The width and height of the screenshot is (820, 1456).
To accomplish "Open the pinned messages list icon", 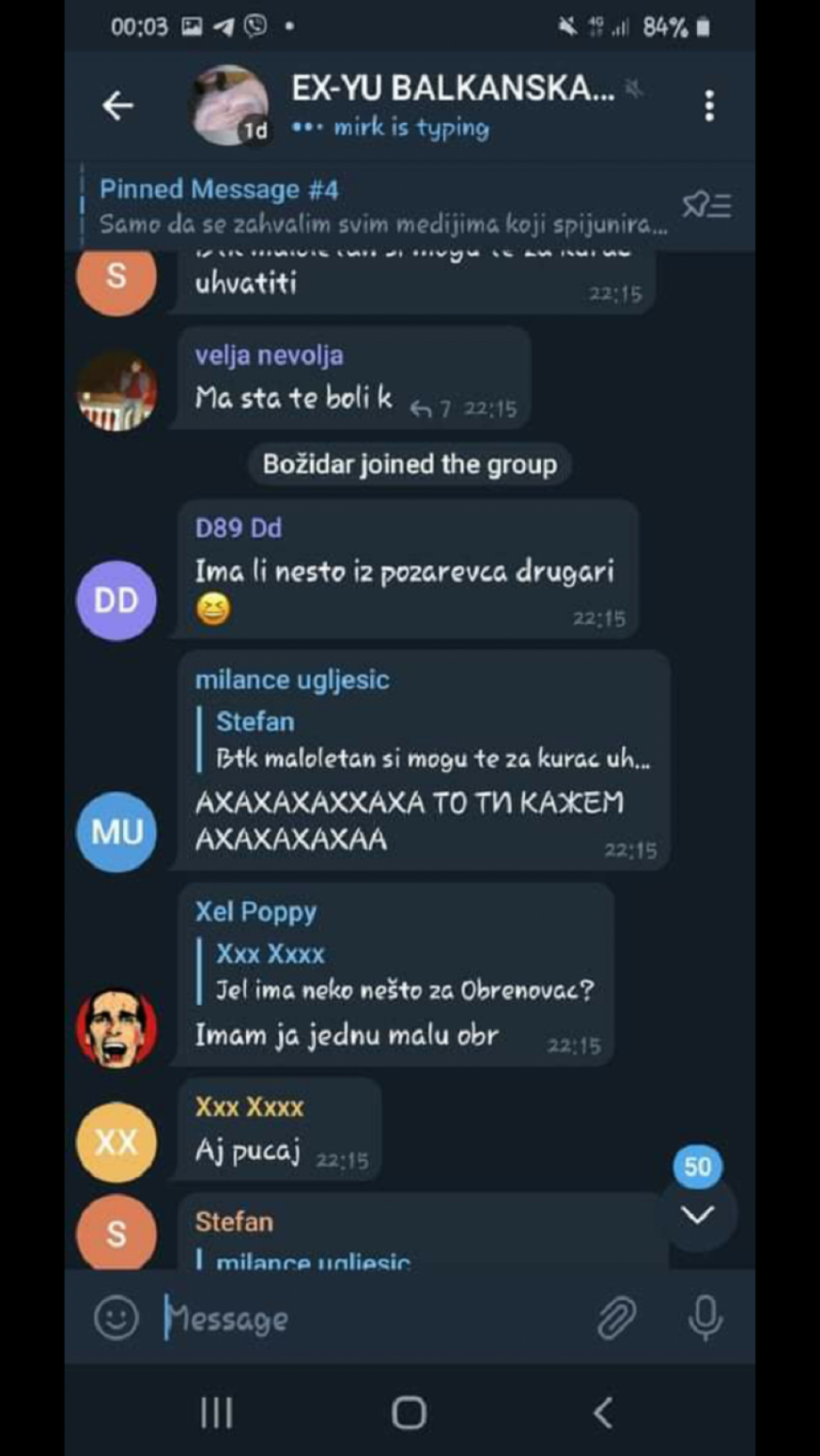I will point(707,205).
